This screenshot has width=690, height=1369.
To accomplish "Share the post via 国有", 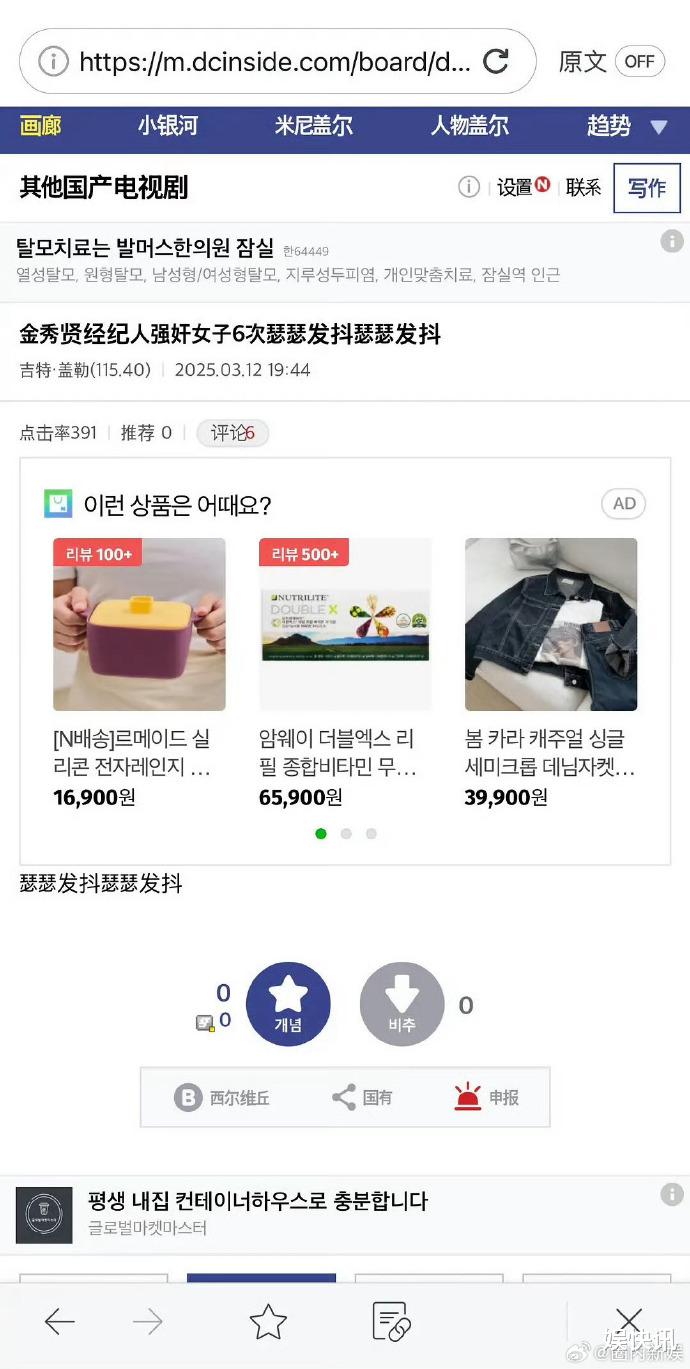I will pos(362,1098).
